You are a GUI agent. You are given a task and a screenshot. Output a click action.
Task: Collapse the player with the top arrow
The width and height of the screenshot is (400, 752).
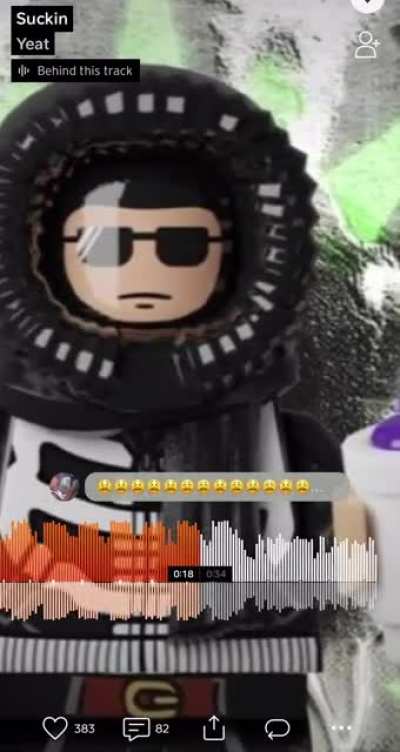tap(367, 5)
